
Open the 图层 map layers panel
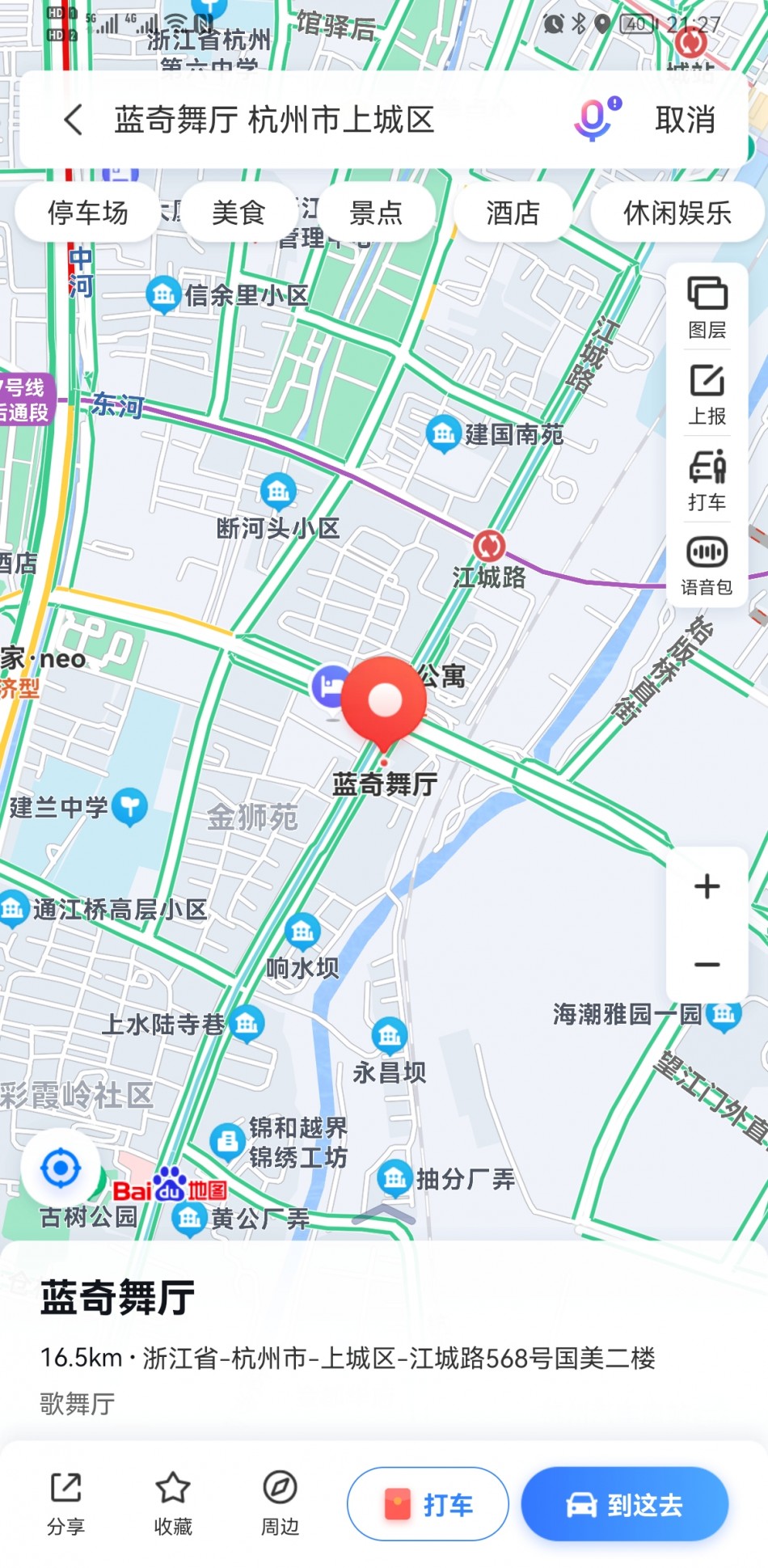click(707, 307)
